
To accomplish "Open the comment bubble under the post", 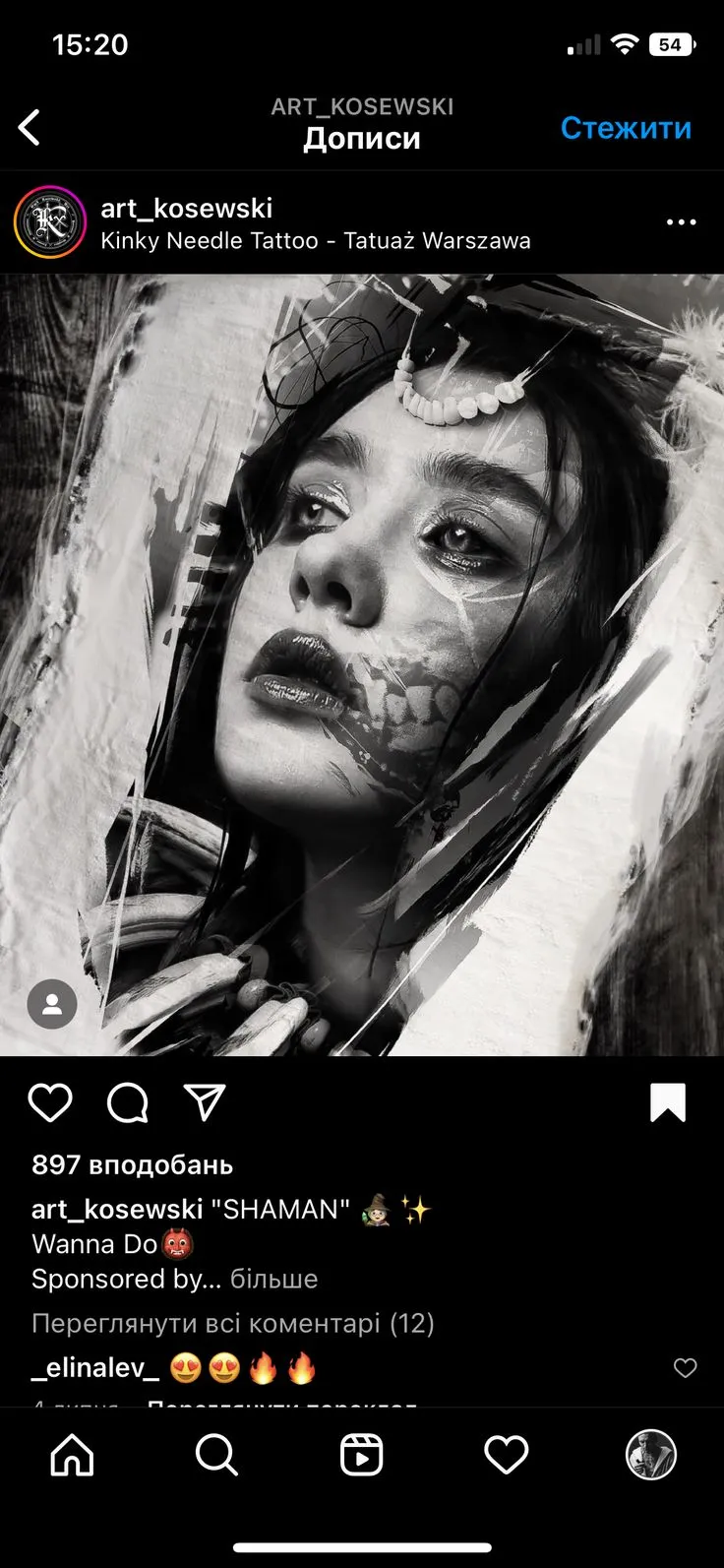I will click(x=128, y=1103).
